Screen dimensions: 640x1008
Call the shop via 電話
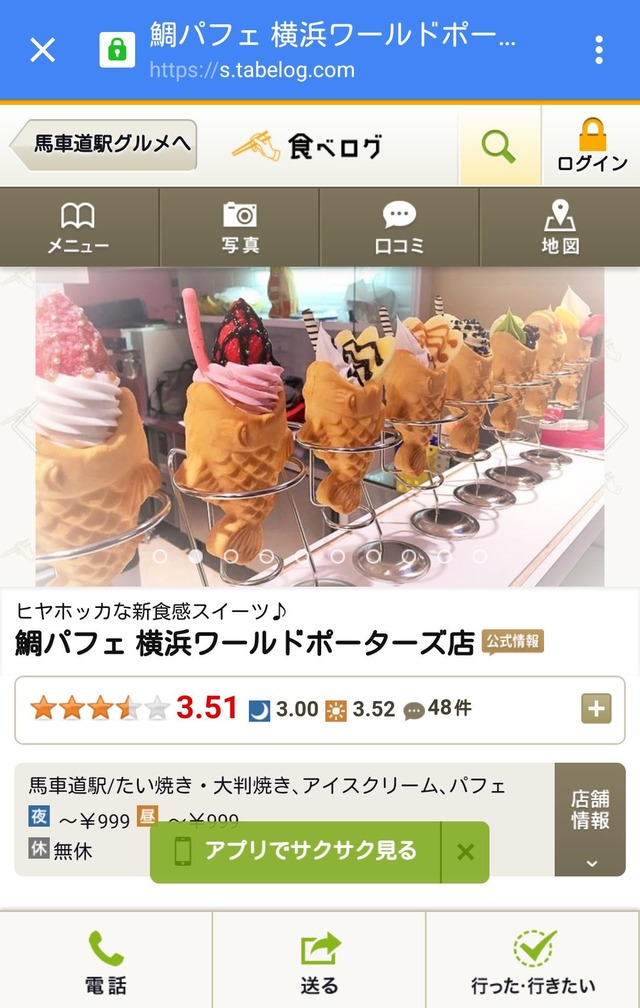click(106, 962)
